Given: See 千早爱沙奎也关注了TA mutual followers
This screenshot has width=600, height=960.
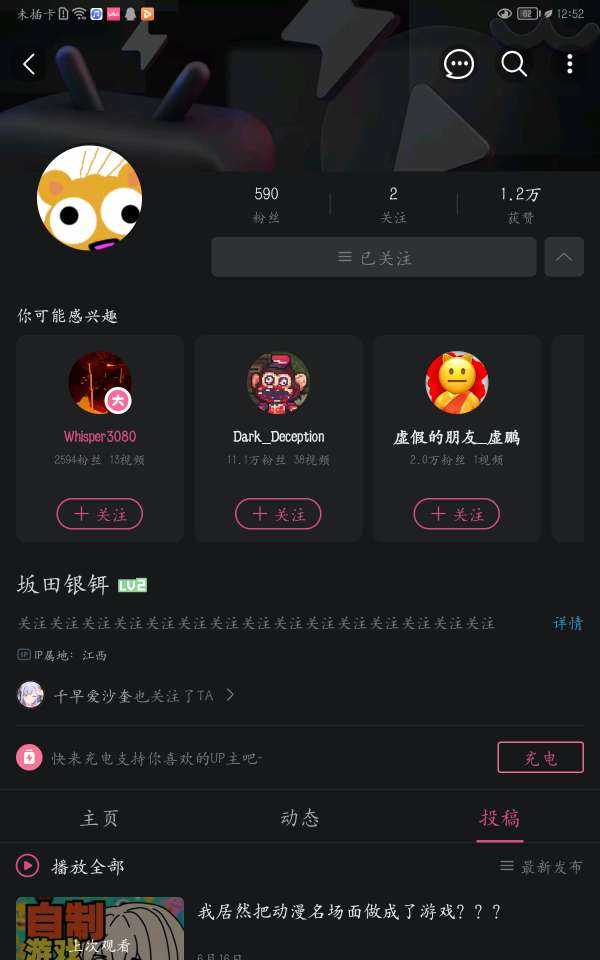Looking at the screenshot, I should [130, 695].
